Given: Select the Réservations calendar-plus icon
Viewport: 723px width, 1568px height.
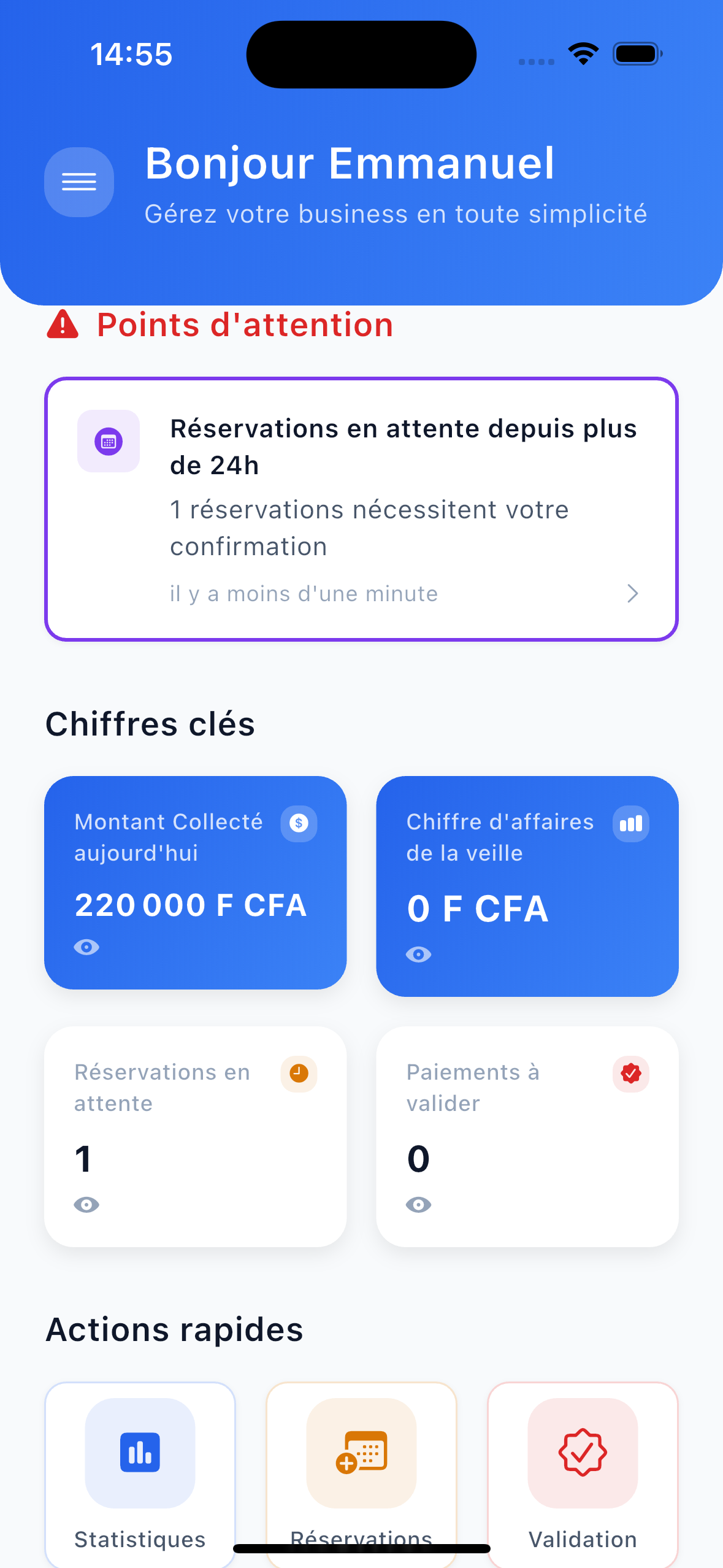Looking at the screenshot, I should coord(361,1451).
